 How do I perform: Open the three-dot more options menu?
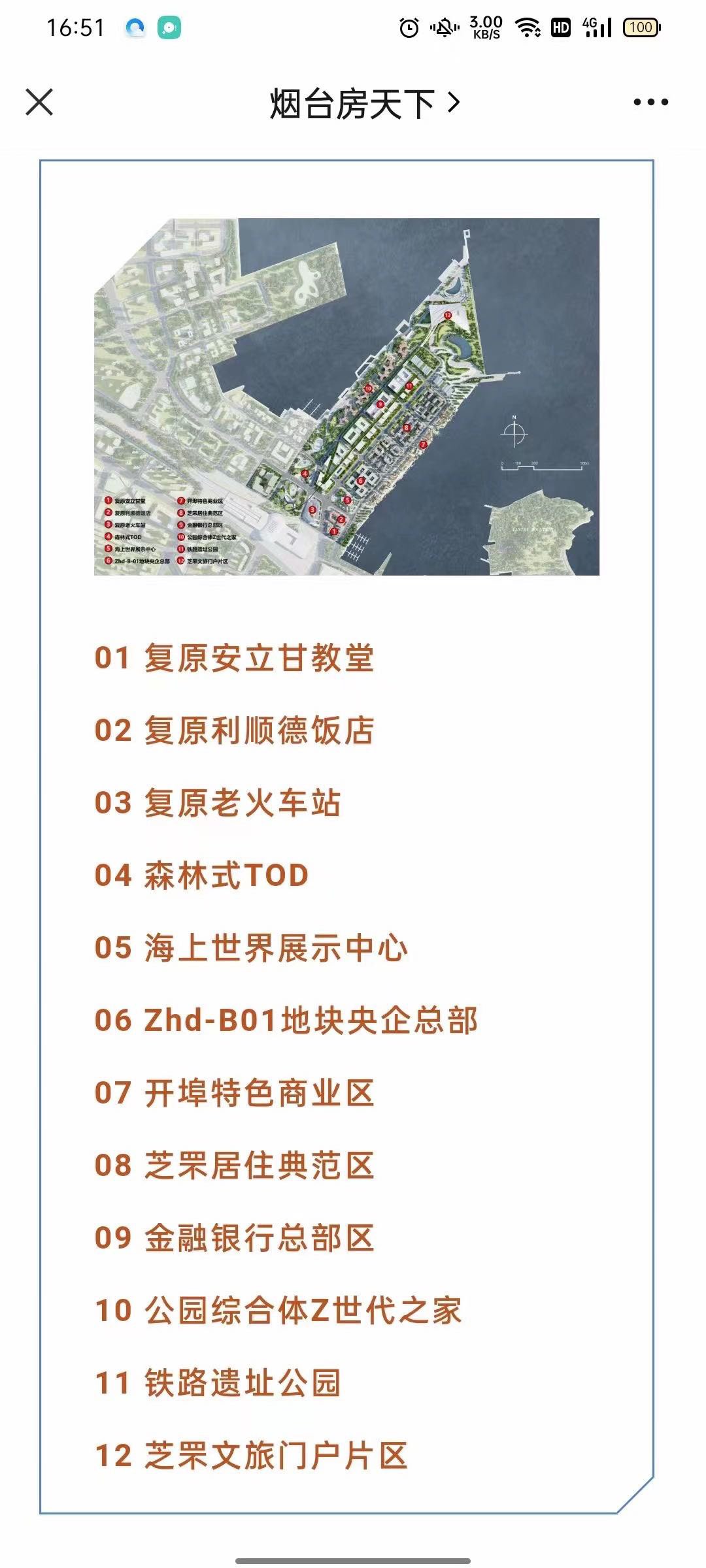[x=650, y=103]
